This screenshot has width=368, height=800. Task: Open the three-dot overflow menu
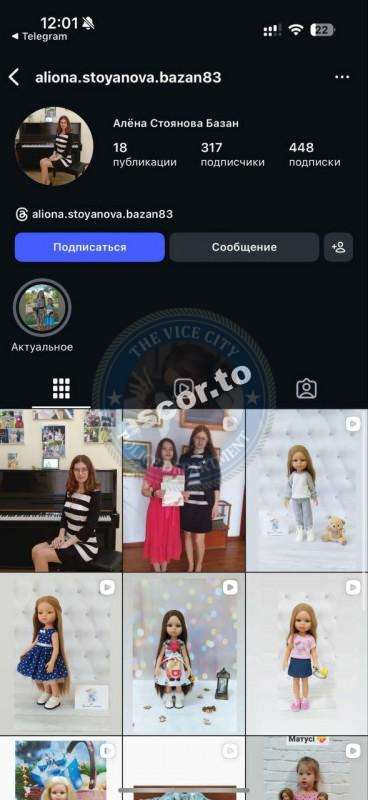(x=342, y=77)
